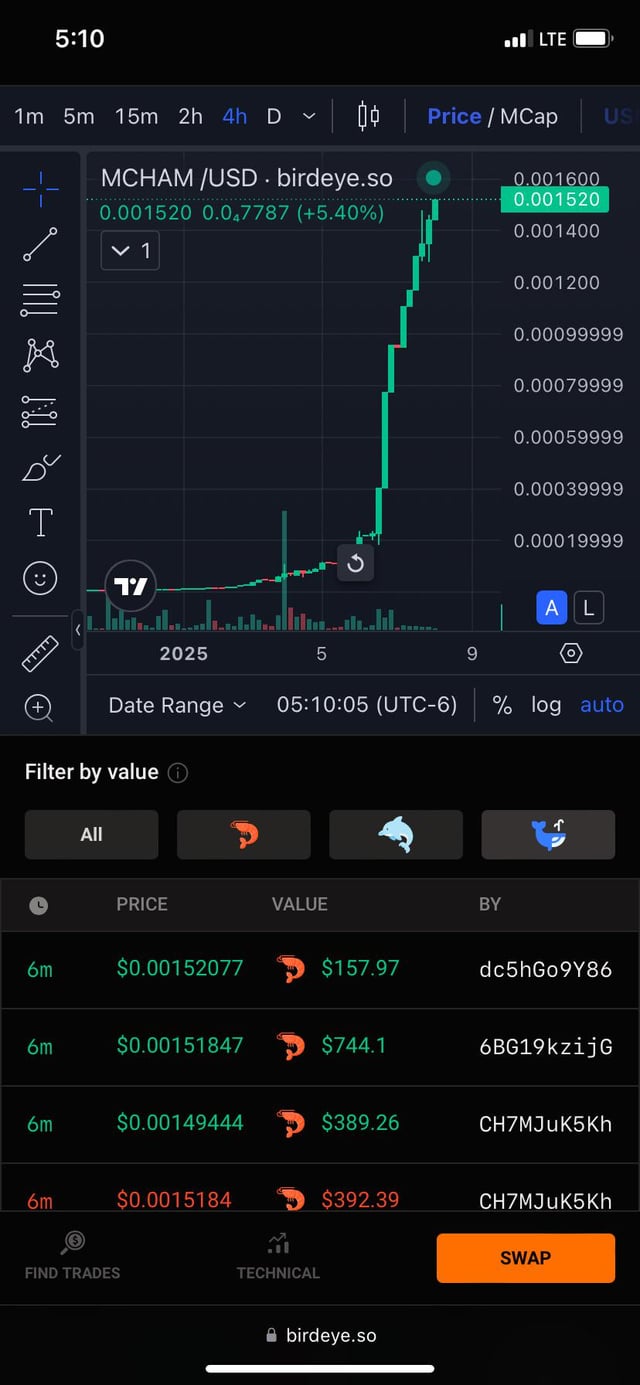The width and height of the screenshot is (640, 1385).
Task: Filter trades by whale size
Action: pos(548,834)
